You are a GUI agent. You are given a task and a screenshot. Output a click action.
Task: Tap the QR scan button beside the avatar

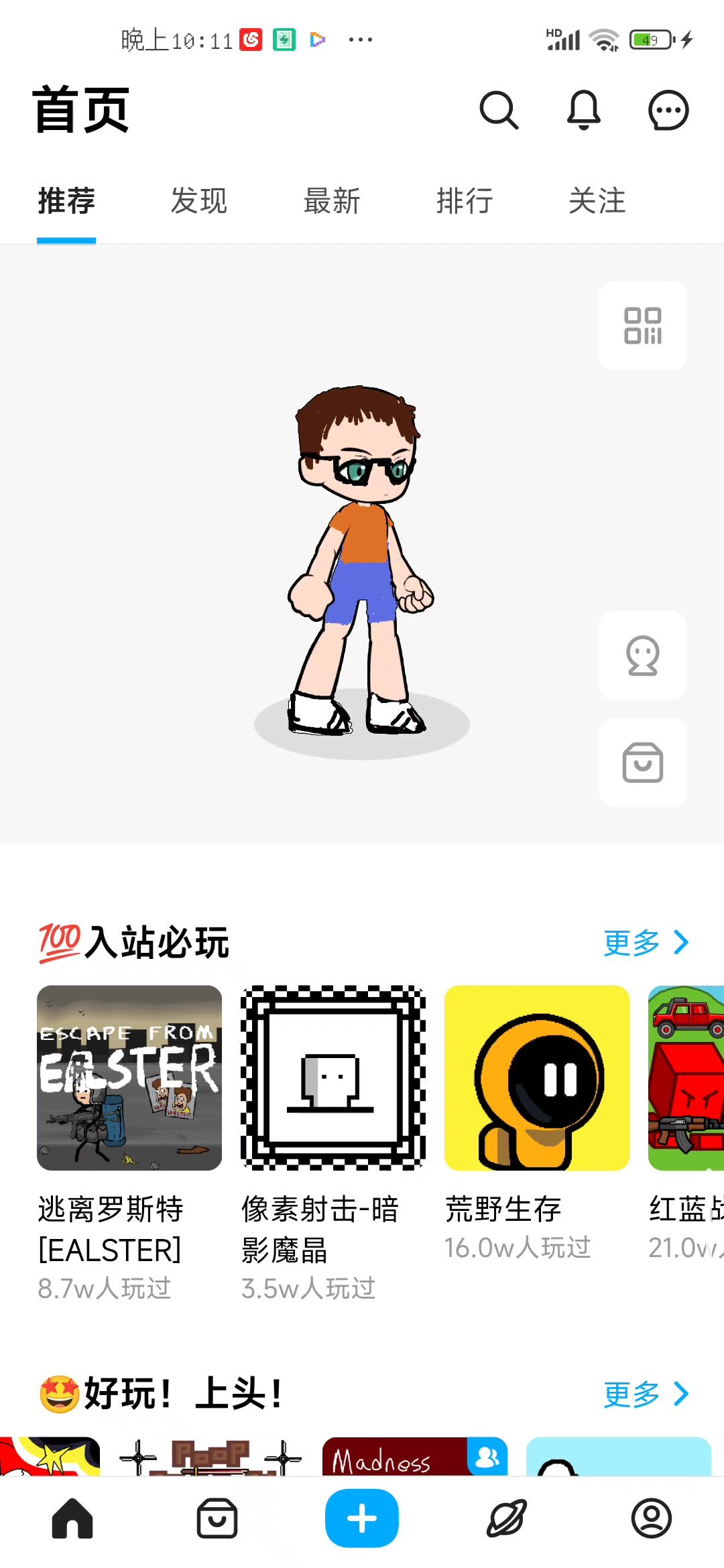coord(643,326)
